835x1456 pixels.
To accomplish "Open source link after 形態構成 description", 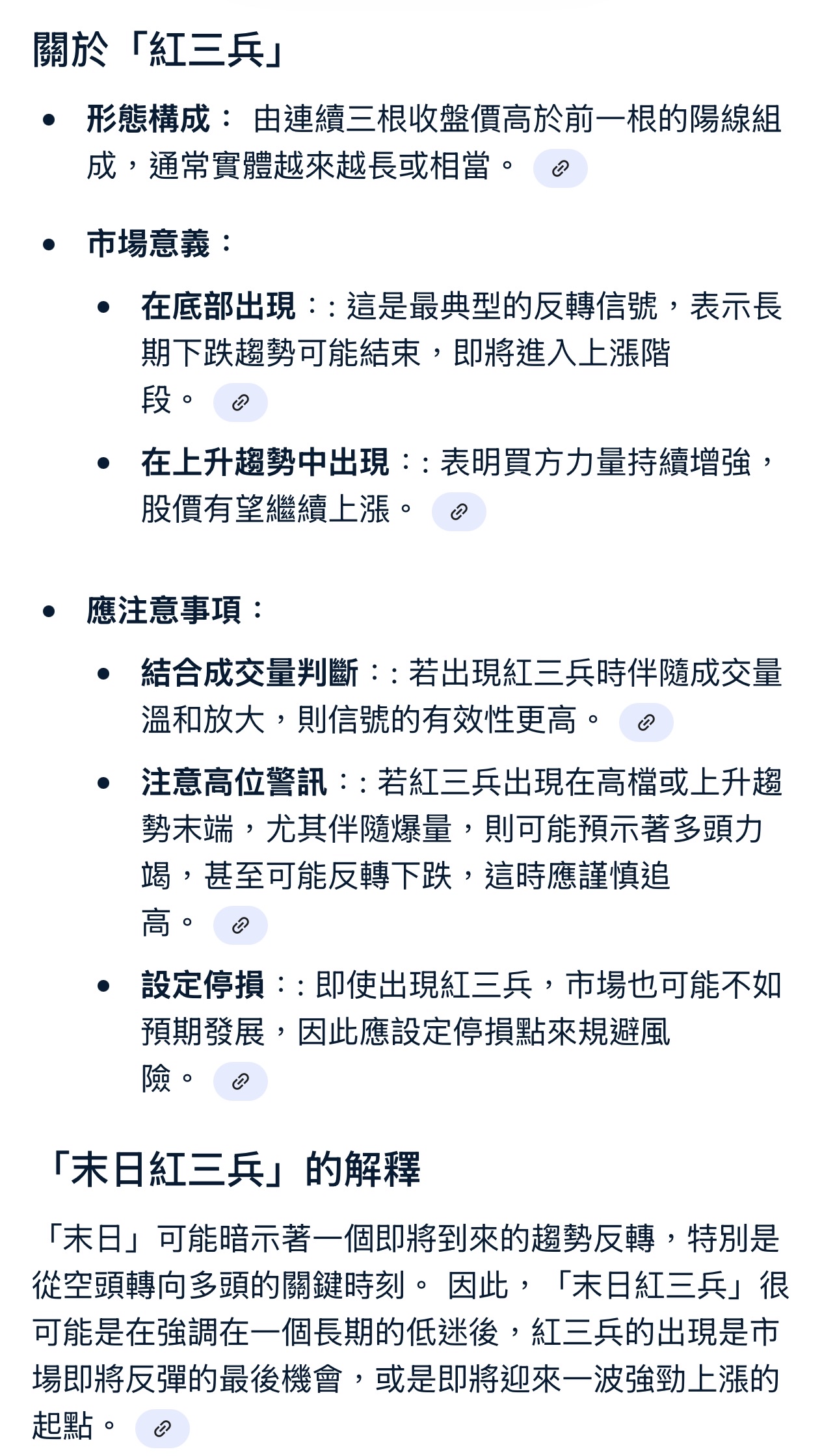I will point(560,168).
